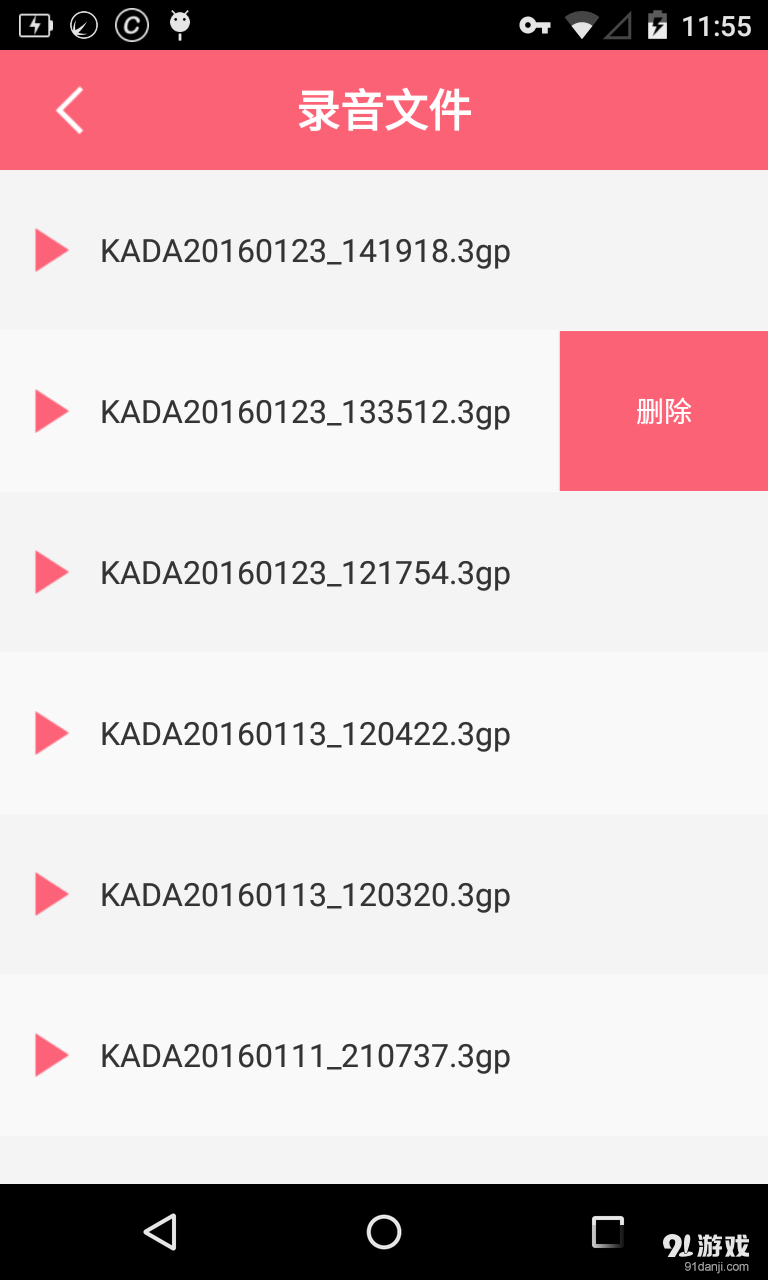Screen dimensions: 768x1280
Task: Tap the back arrow in the pink header
Action: (69, 110)
